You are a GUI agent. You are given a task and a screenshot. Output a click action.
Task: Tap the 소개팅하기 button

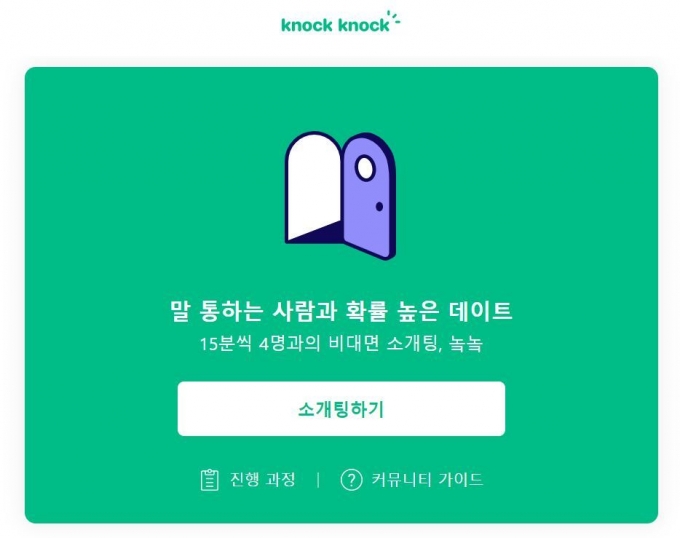click(341, 408)
